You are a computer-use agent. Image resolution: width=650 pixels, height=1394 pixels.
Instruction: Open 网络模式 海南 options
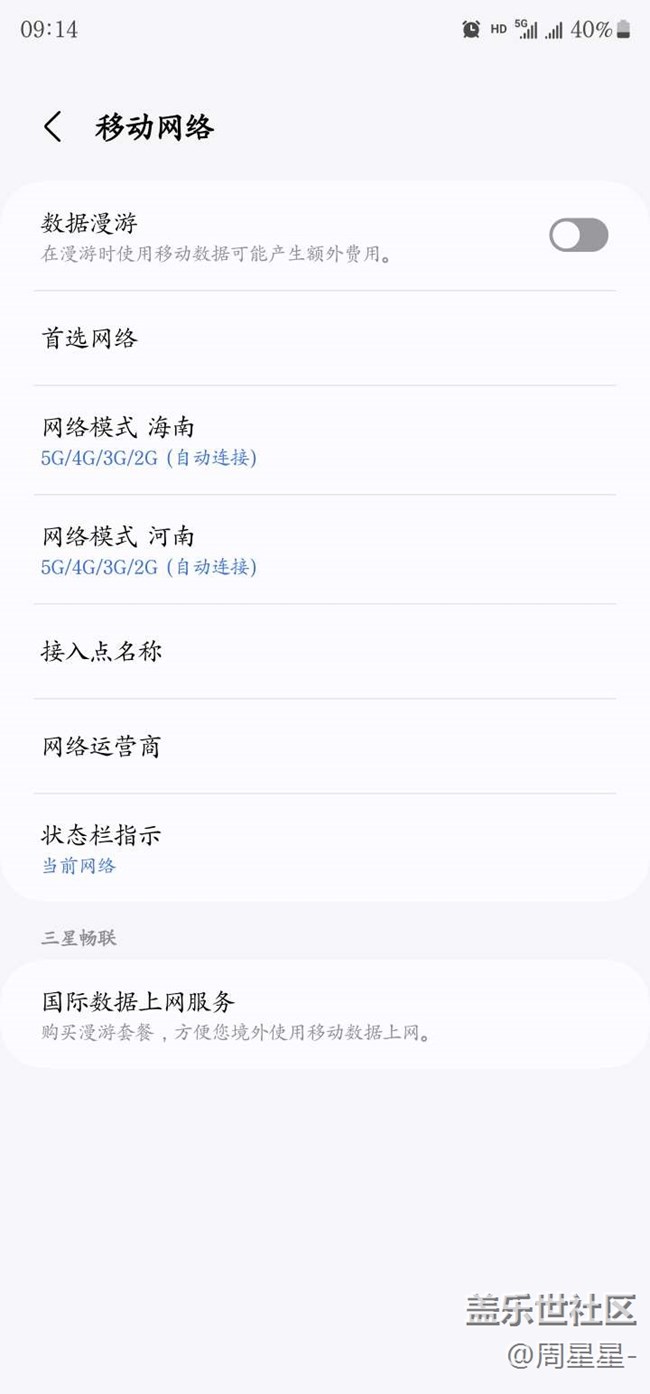324,441
